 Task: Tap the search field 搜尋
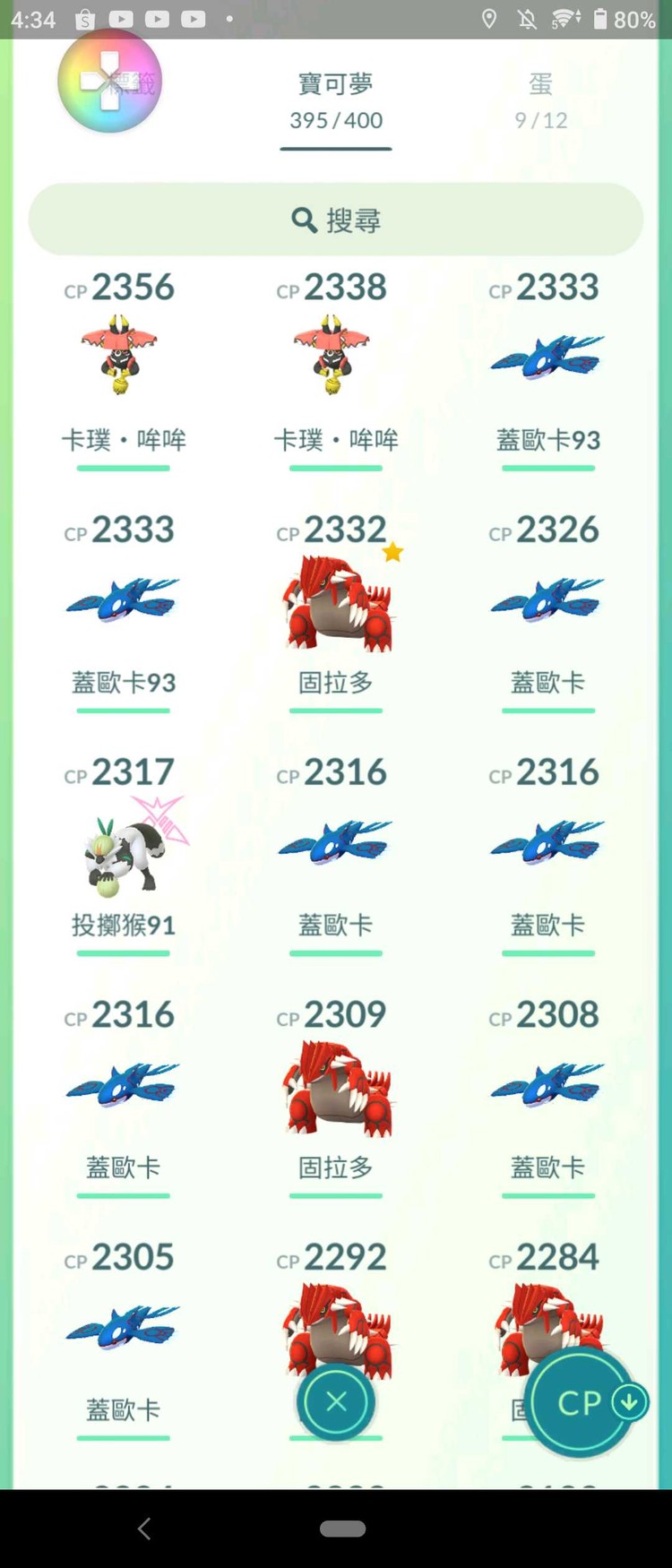click(336, 220)
